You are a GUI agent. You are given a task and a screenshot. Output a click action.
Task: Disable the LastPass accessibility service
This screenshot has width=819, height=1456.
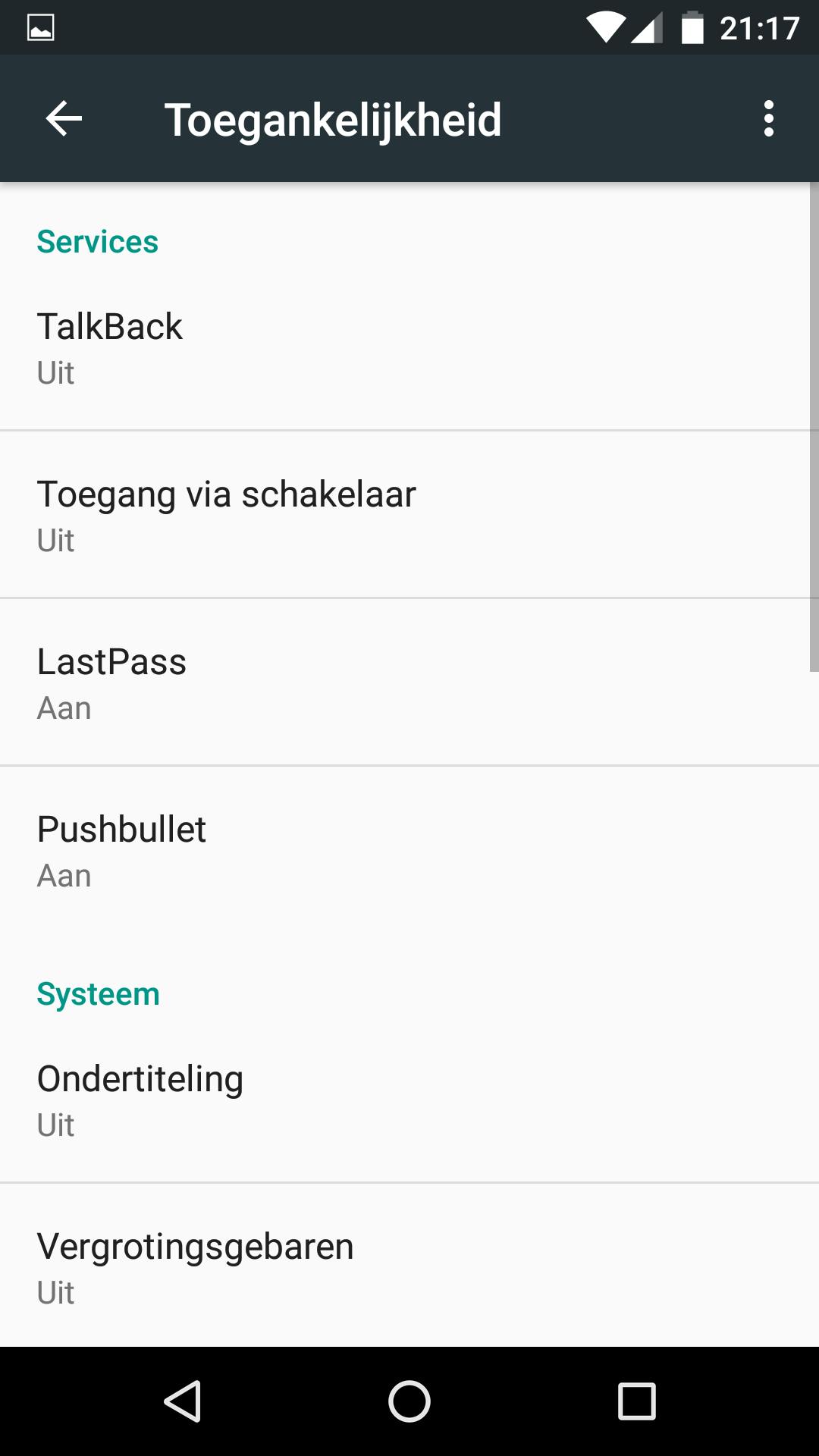pyautogui.click(x=409, y=680)
